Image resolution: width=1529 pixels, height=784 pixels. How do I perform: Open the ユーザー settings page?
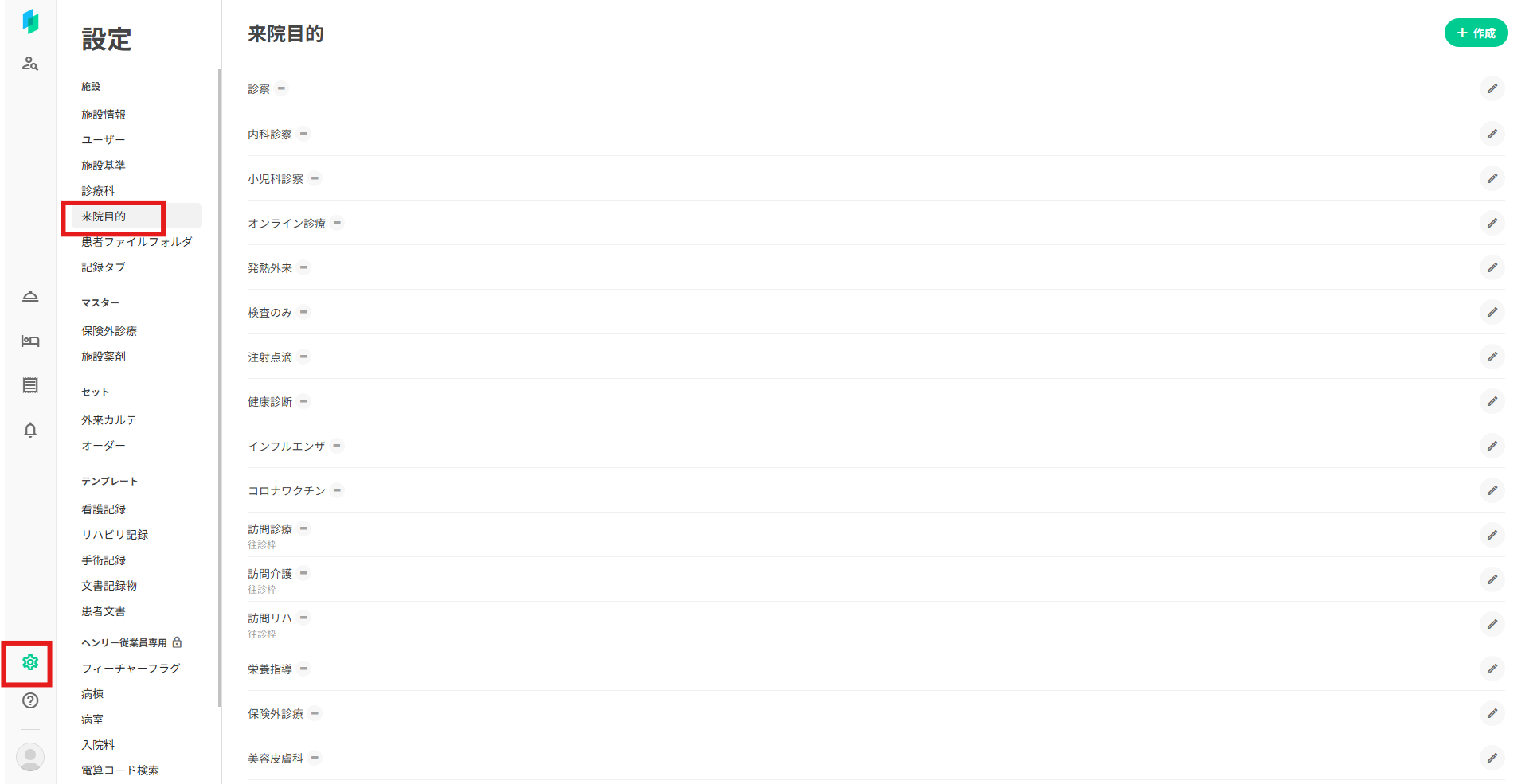pyautogui.click(x=103, y=140)
